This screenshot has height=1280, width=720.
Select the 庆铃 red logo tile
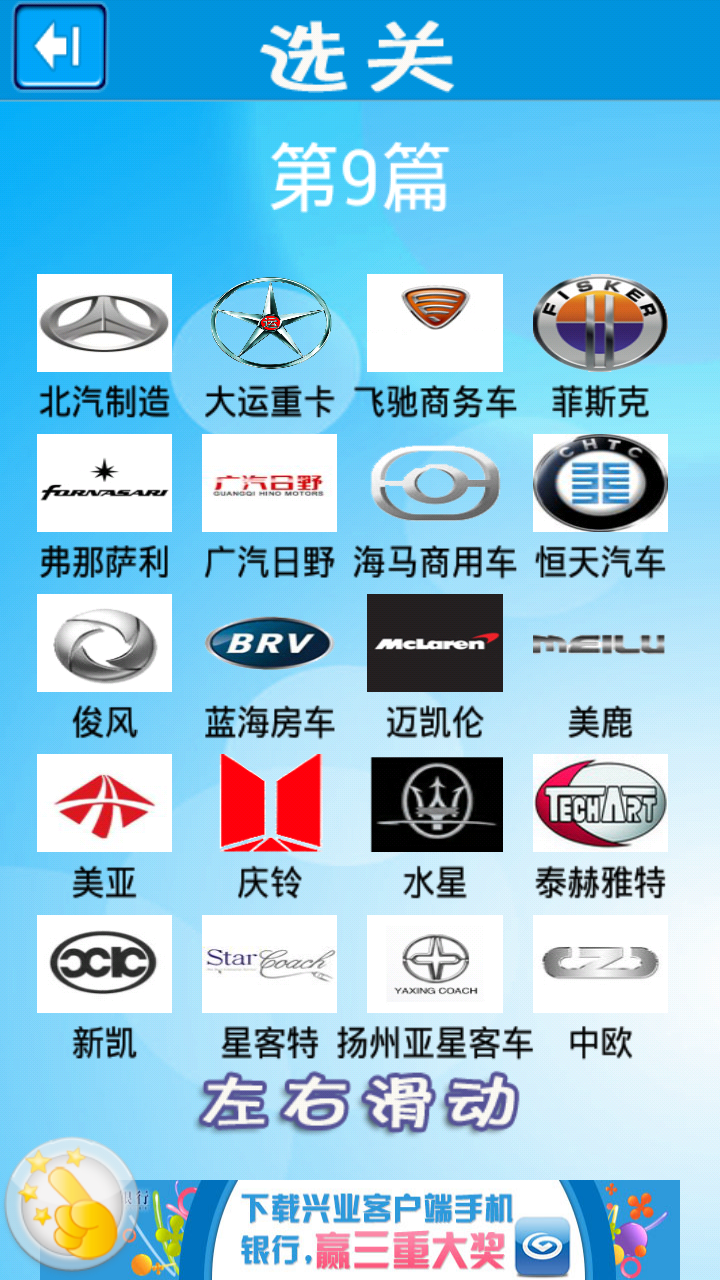click(x=269, y=803)
